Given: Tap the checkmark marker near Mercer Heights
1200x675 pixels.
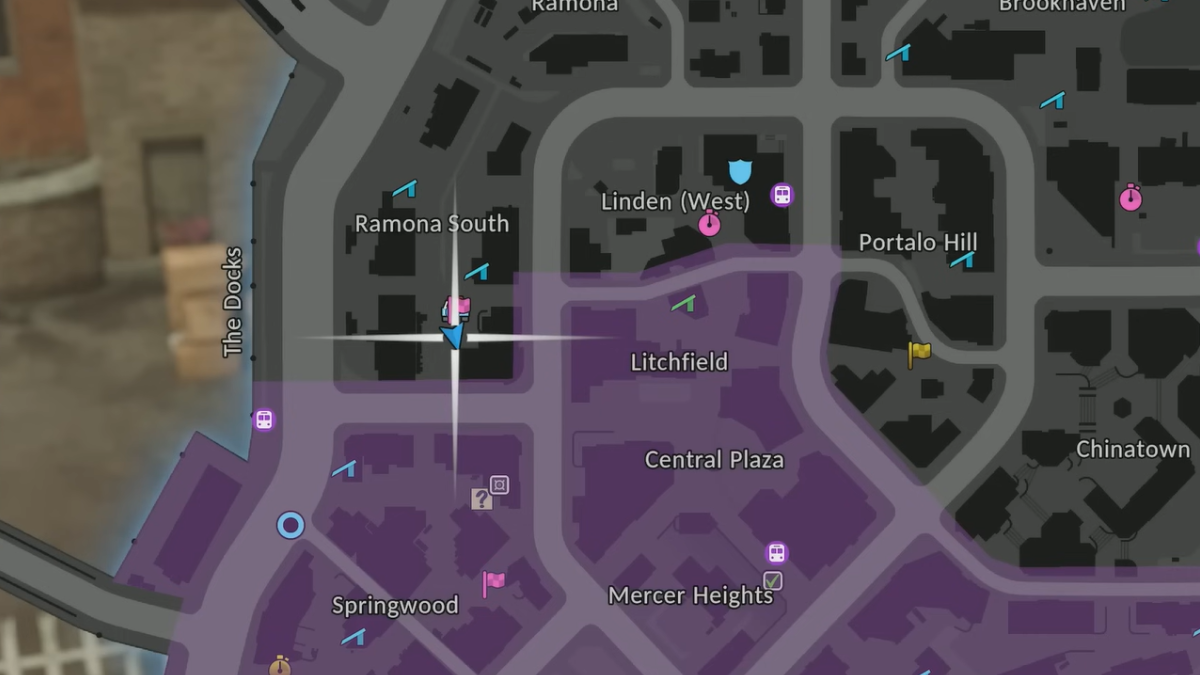Looking at the screenshot, I should pyautogui.click(x=773, y=580).
